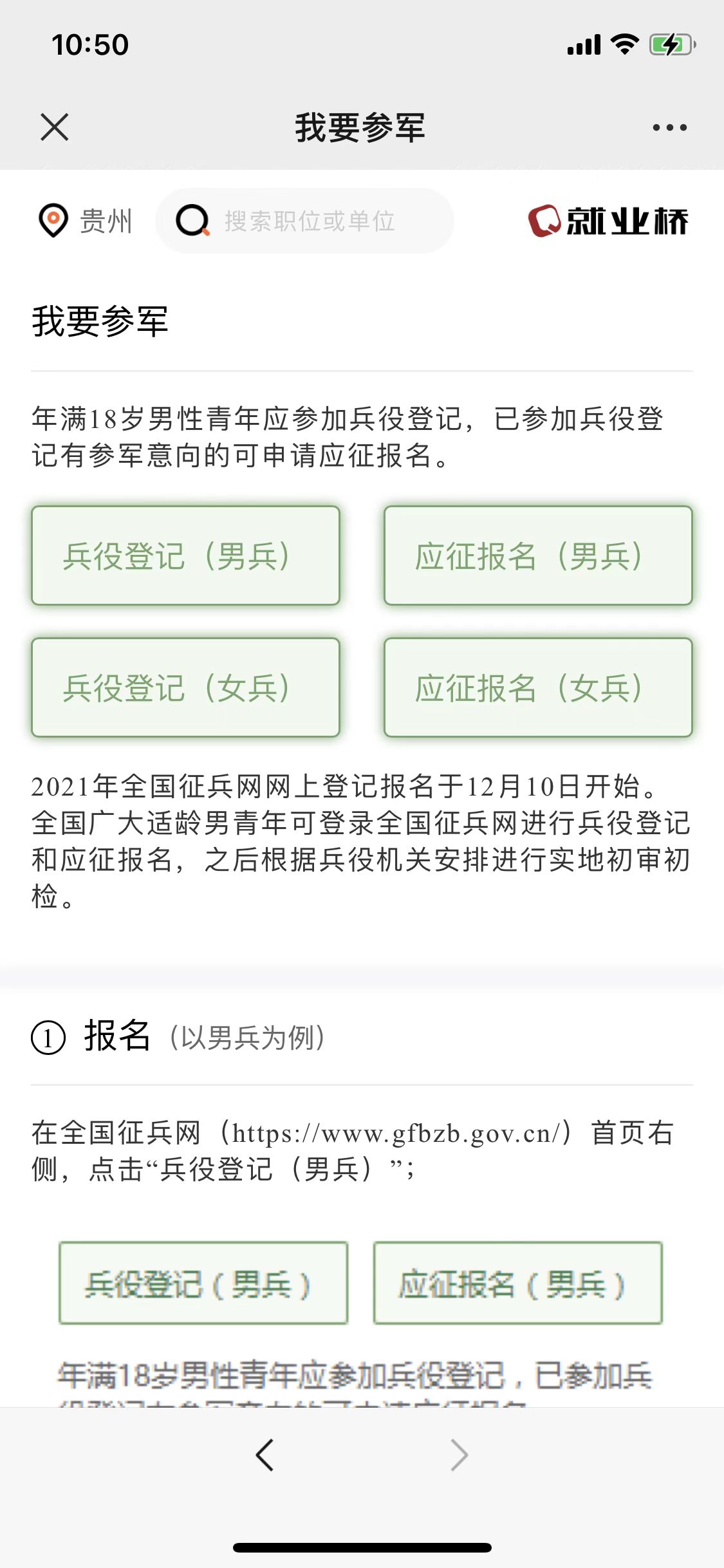This screenshot has height=1568, width=724.
Task: Select 兵役登记（女兵） registration
Action: pyautogui.click(x=185, y=687)
